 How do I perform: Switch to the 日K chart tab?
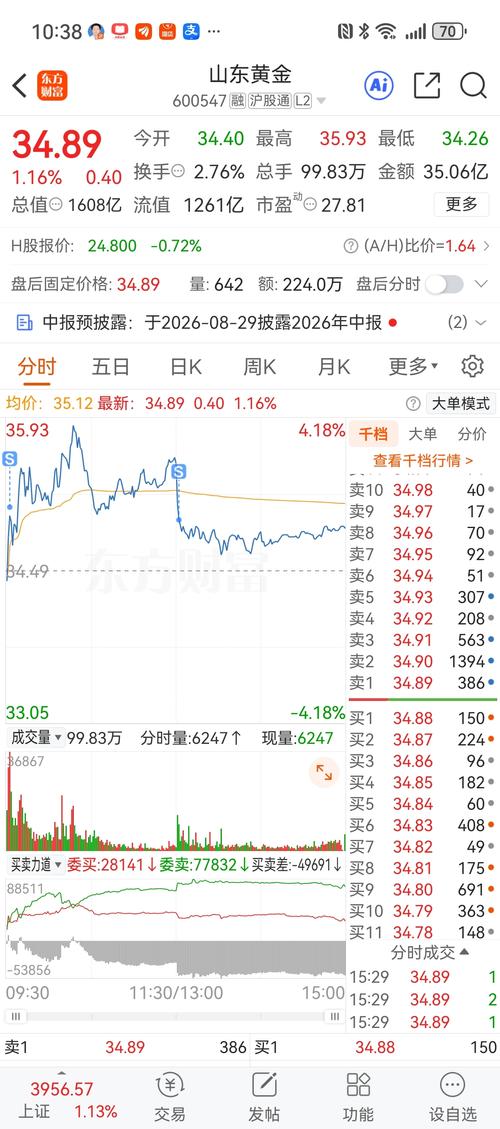tap(186, 366)
